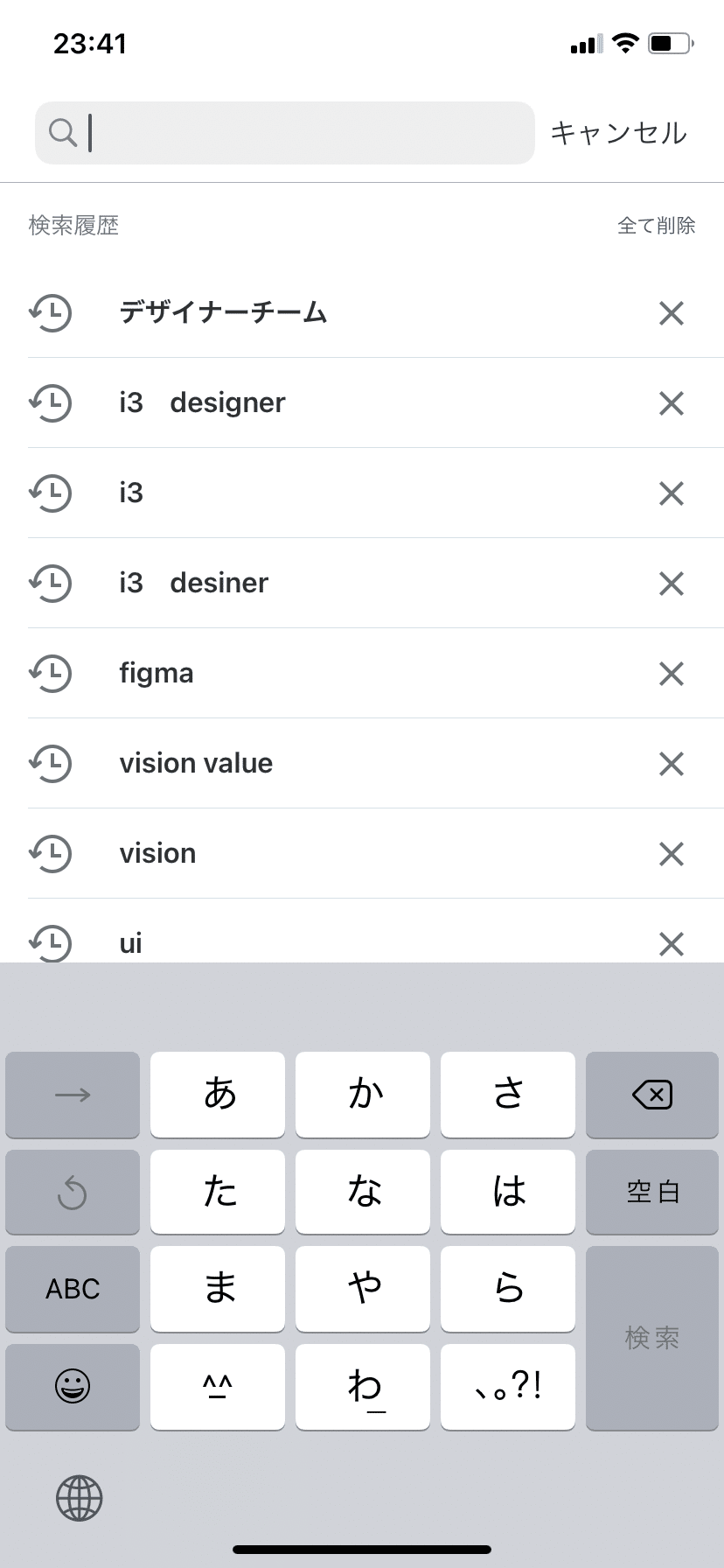The width and height of the screenshot is (724, 1568).
Task: Remove the i3 desiner entry
Action: 671,584
